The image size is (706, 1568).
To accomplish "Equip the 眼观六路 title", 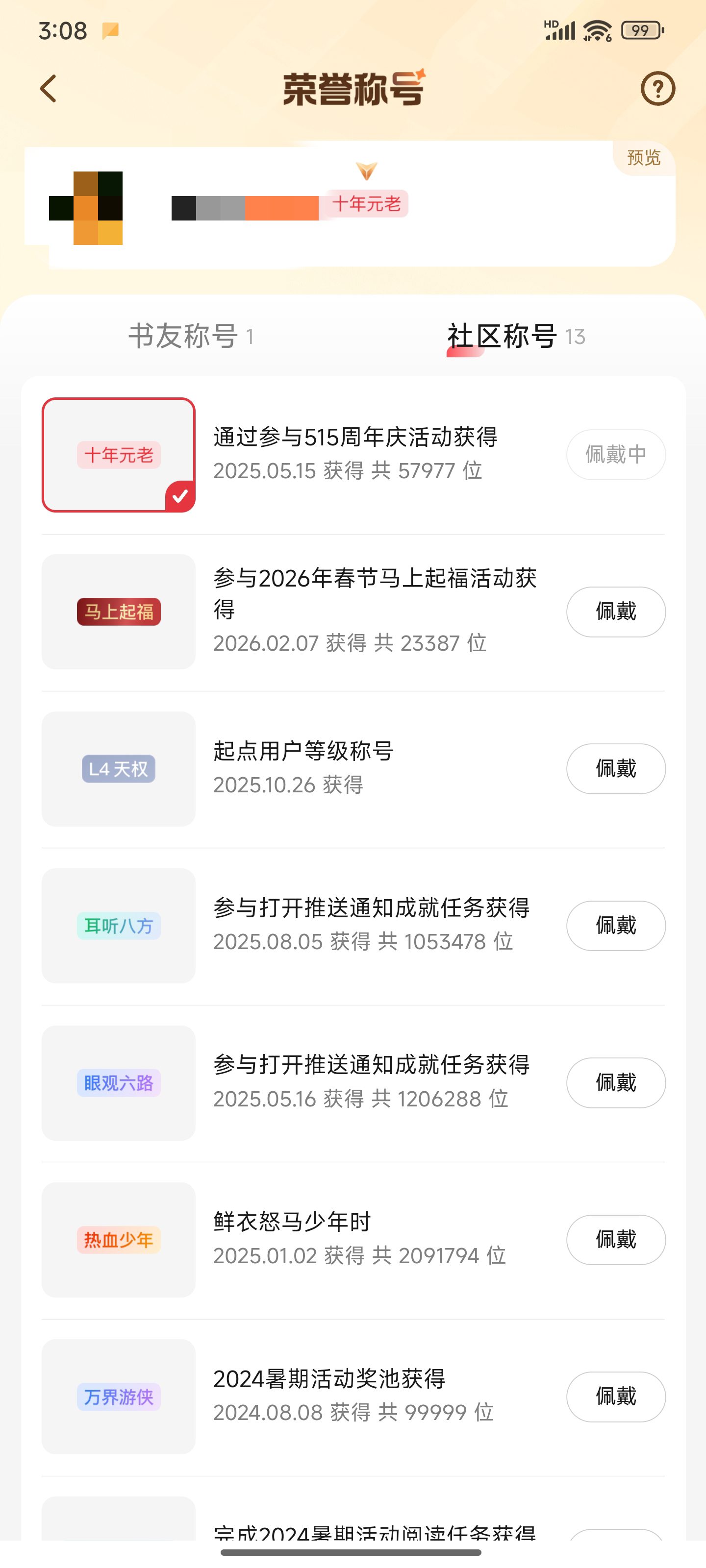I will (615, 1083).
